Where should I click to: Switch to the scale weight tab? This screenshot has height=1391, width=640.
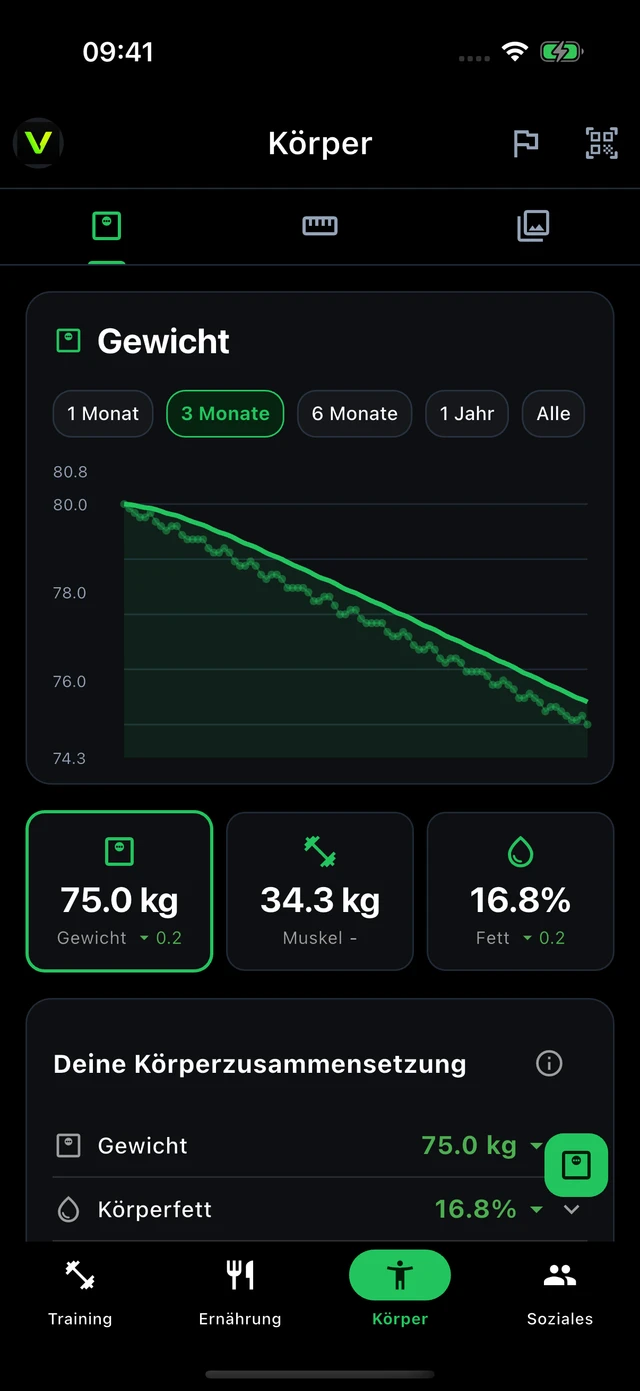(x=107, y=226)
